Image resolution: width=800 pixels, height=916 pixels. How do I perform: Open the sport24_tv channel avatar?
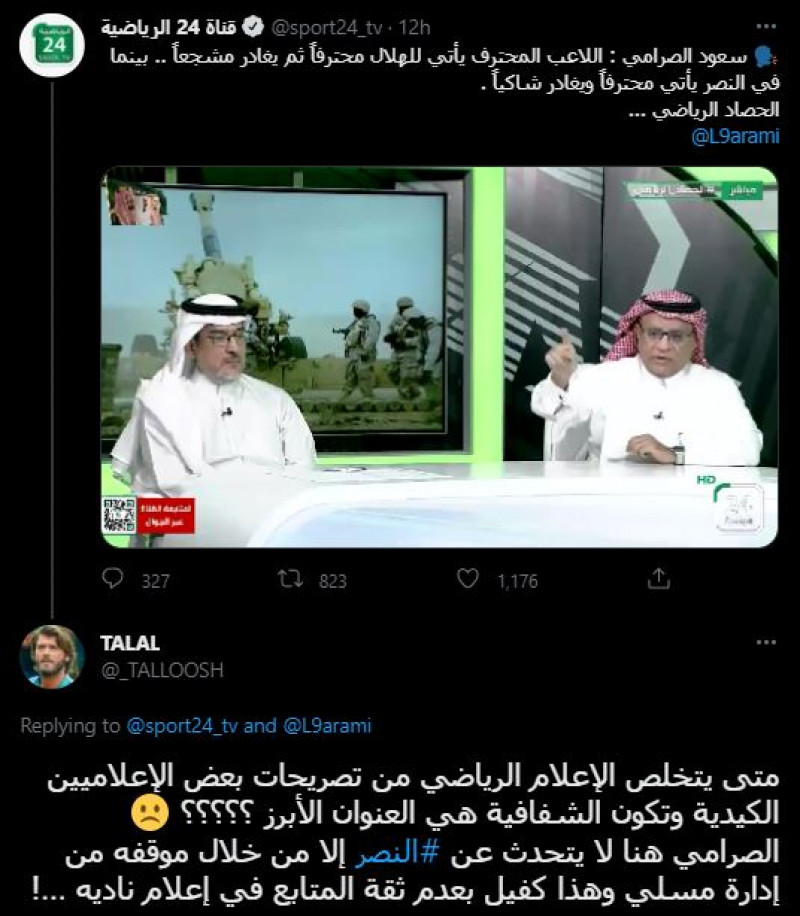(51, 45)
